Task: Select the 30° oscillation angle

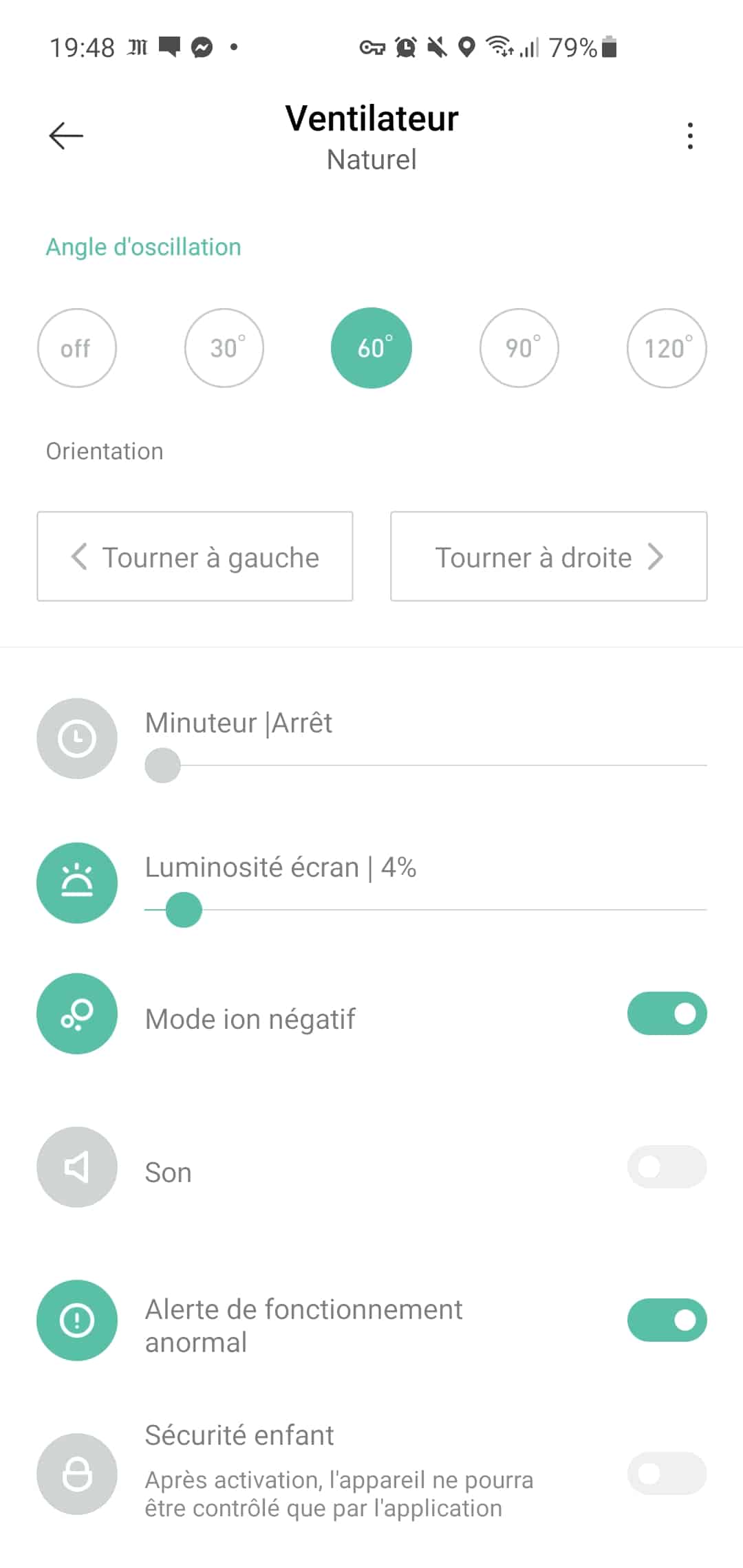Action: click(x=224, y=348)
